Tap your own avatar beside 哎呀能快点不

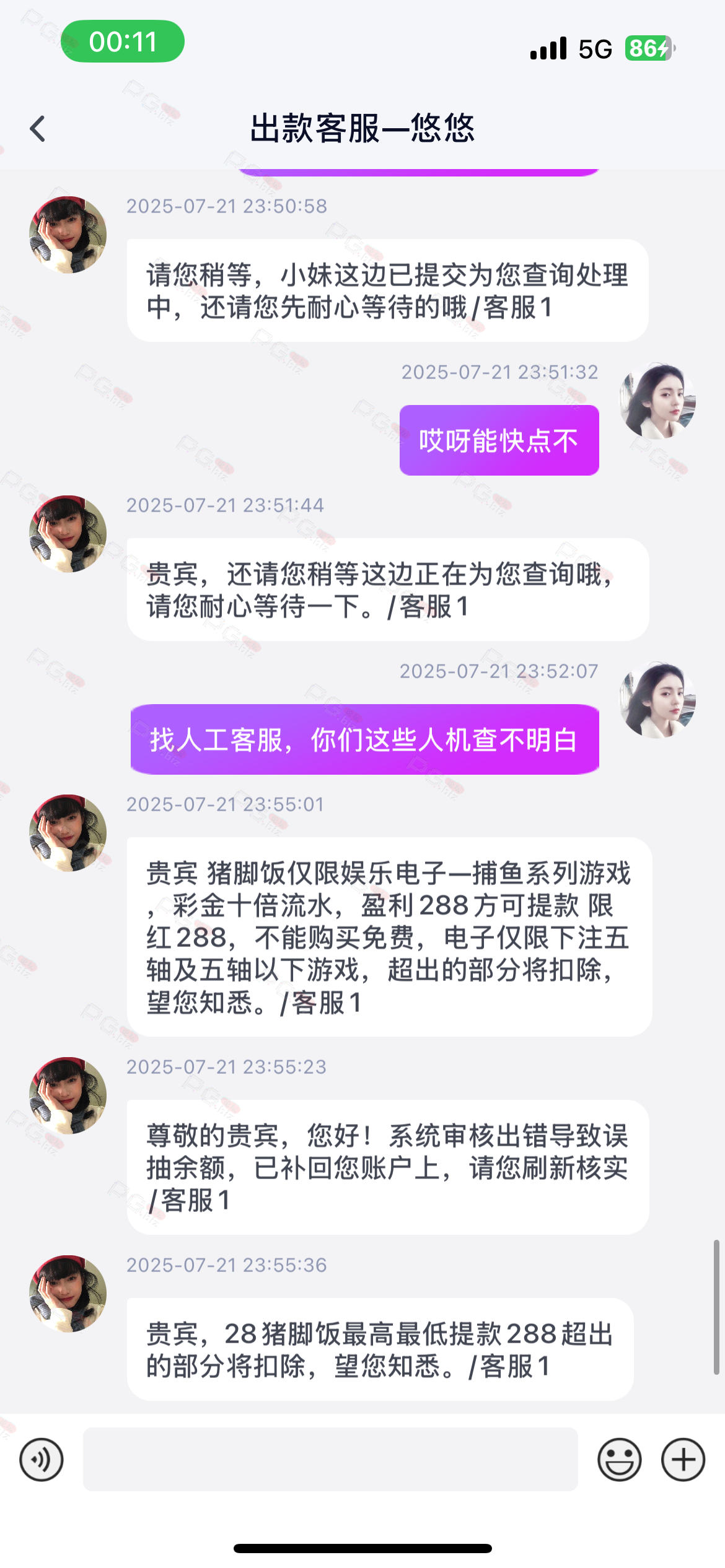[657, 401]
